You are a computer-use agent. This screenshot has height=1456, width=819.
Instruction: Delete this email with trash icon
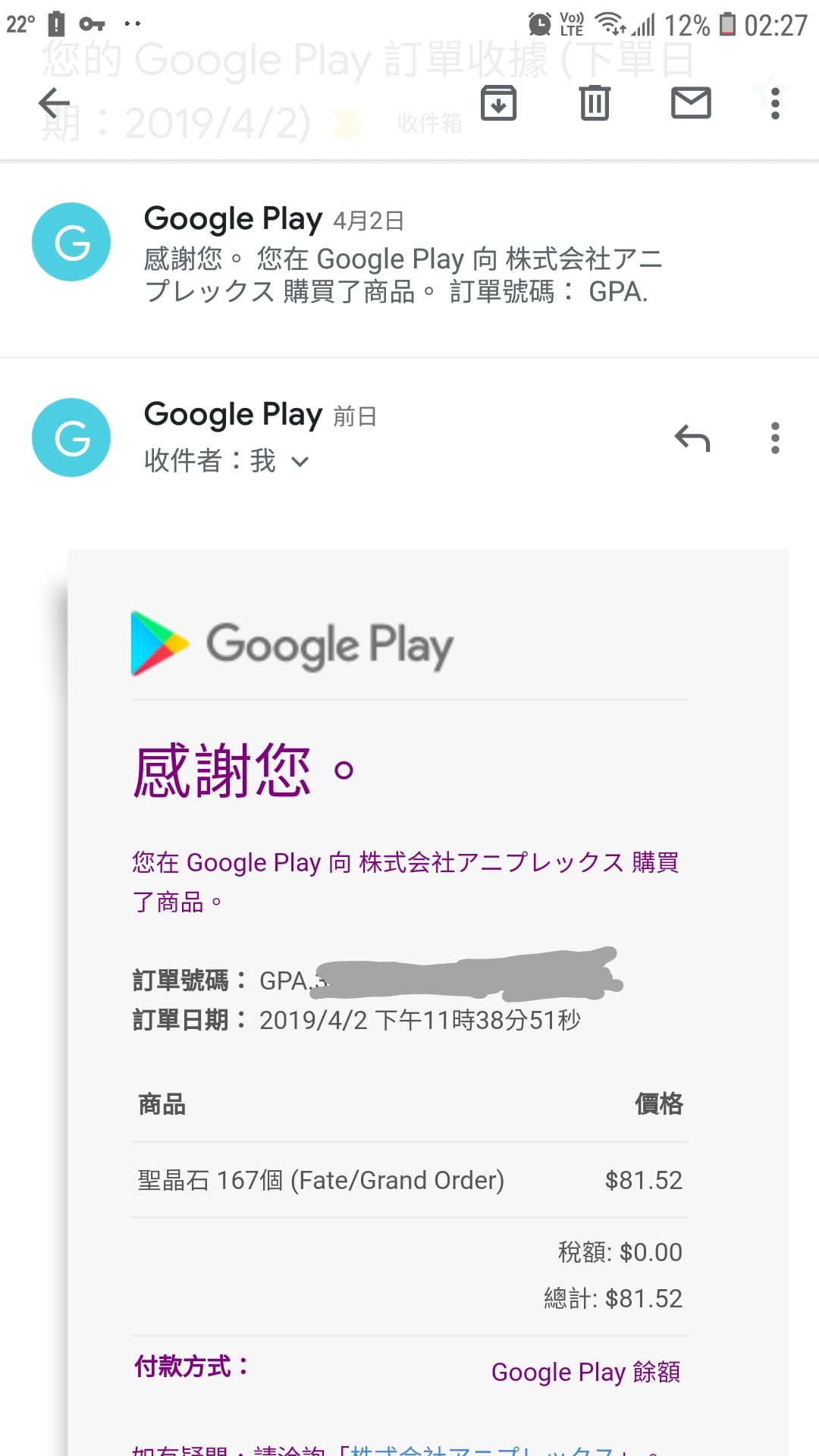tap(595, 103)
